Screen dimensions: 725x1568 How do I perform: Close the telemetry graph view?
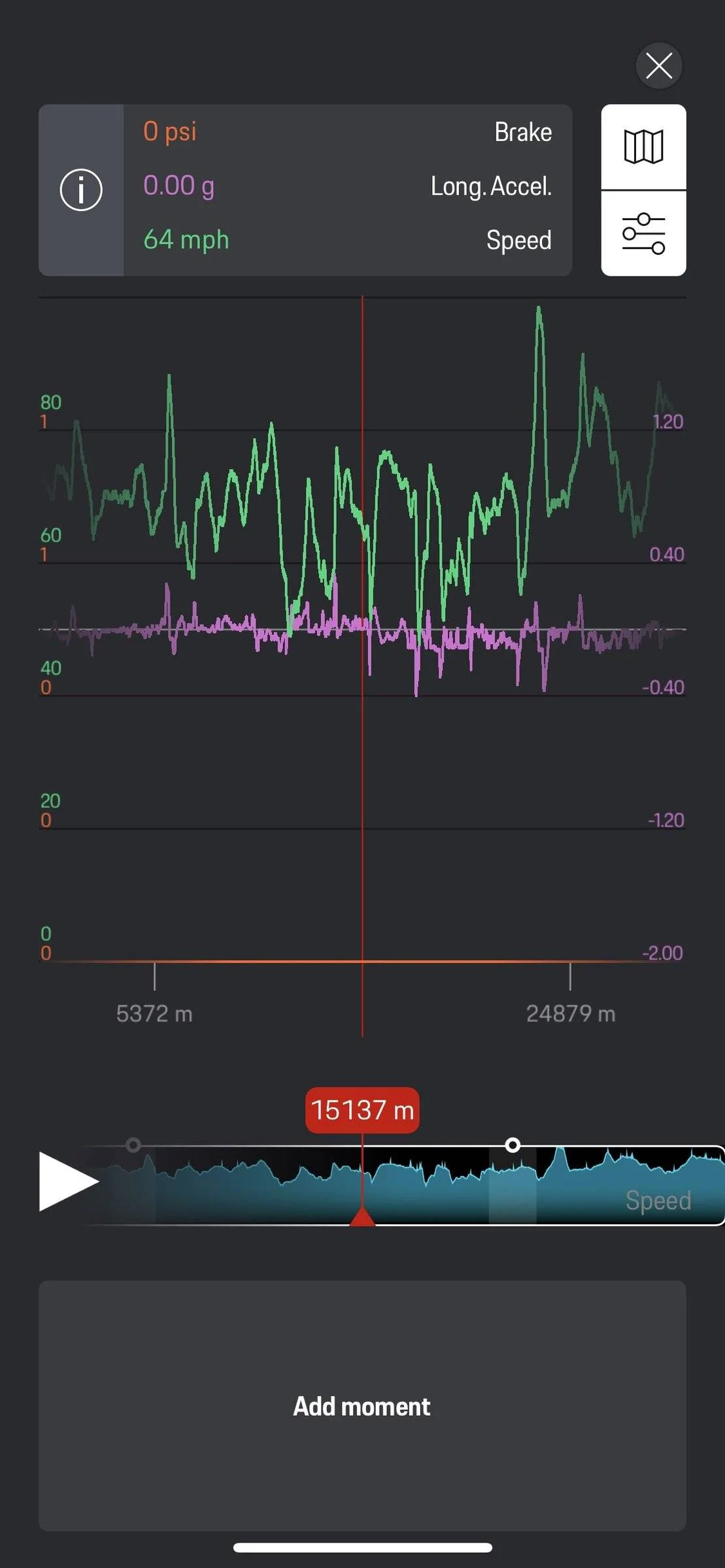659,66
